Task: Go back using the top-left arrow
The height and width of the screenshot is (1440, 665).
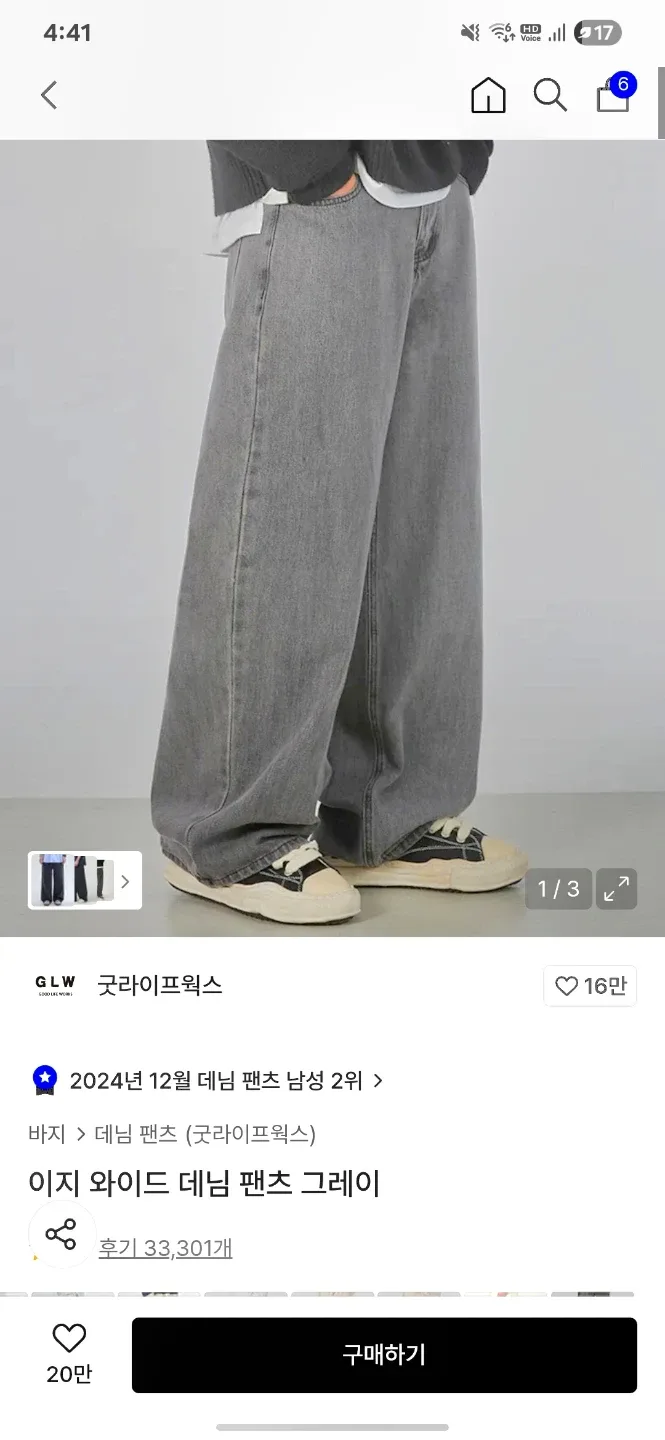Action: pos(49,95)
